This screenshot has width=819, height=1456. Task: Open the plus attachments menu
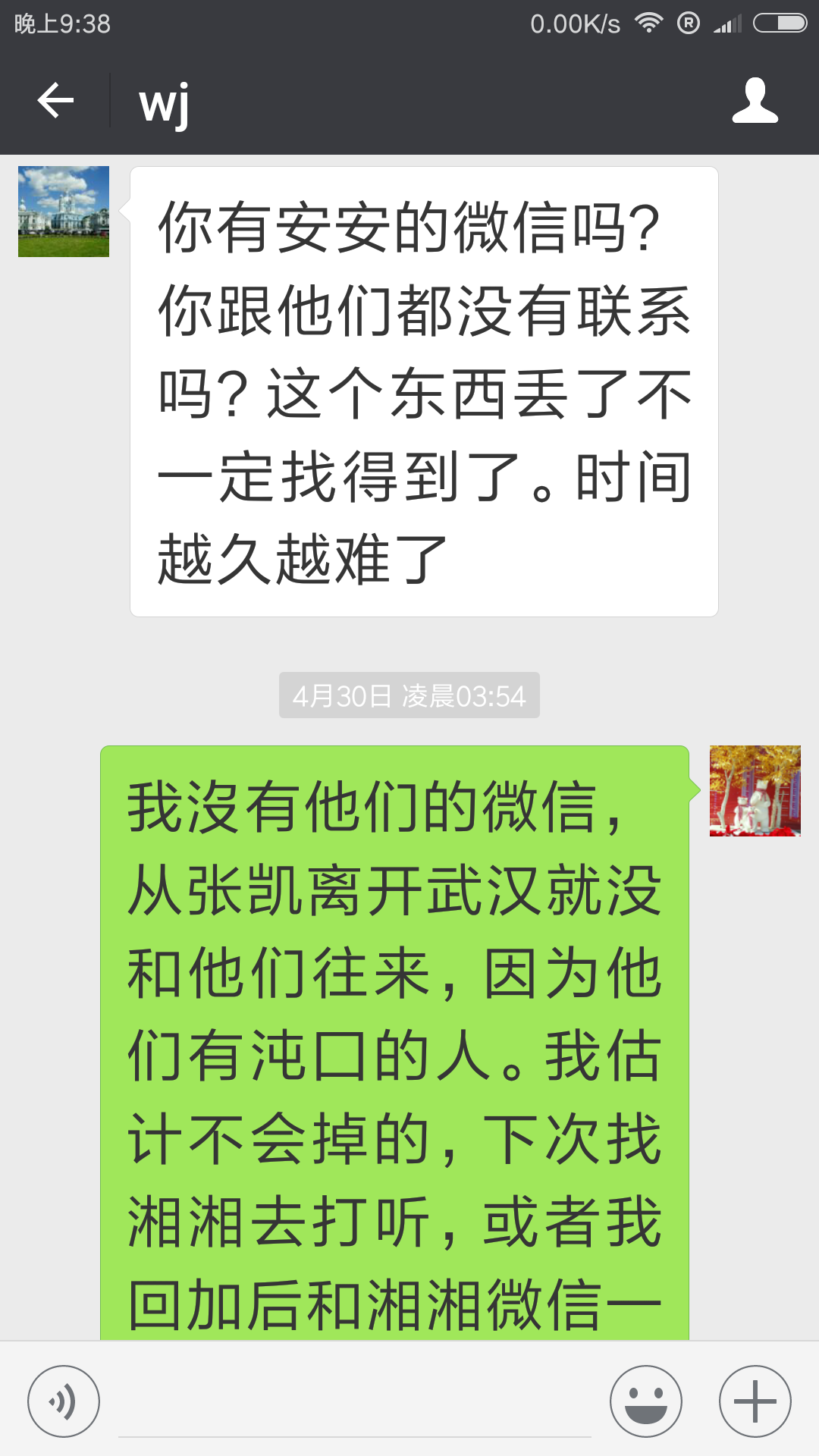coord(755,1401)
